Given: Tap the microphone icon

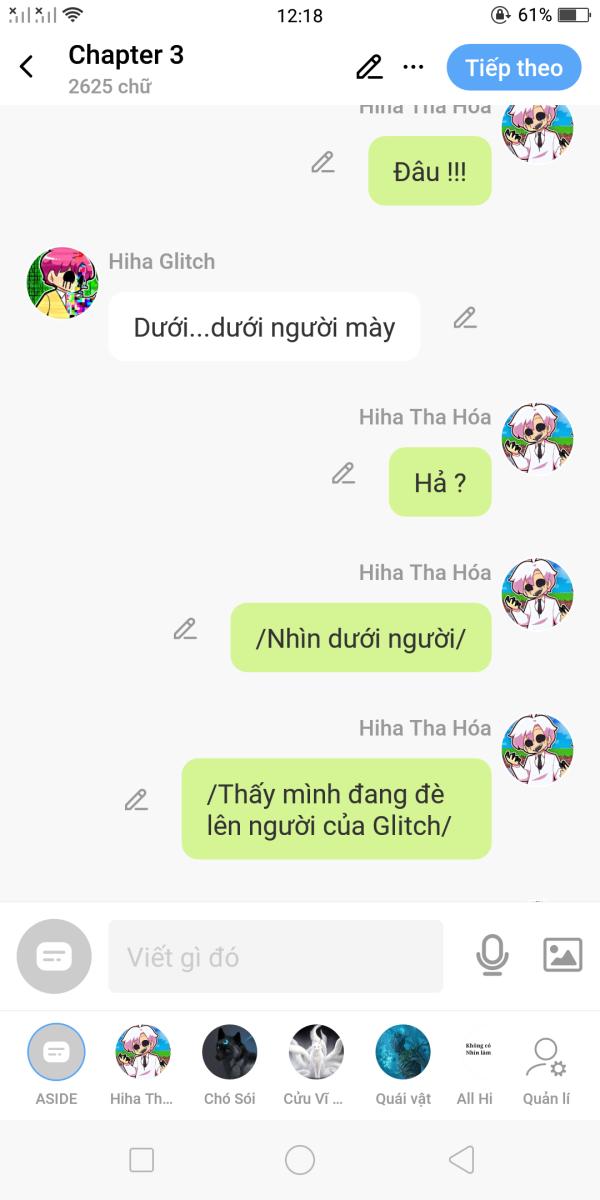Looking at the screenshot, I should click(x=491, y=955).
